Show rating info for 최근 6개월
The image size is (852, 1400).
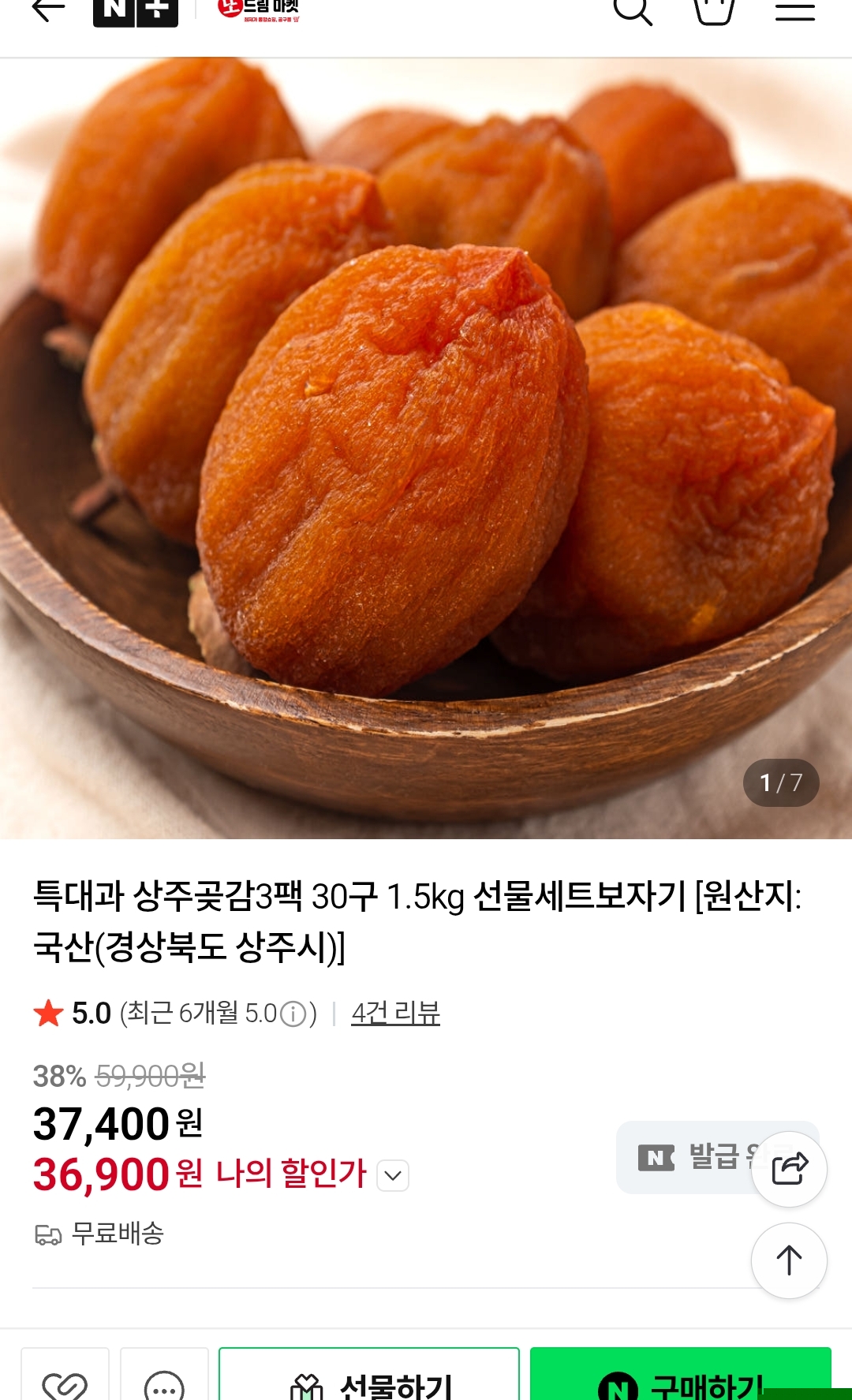[293, 1014]
